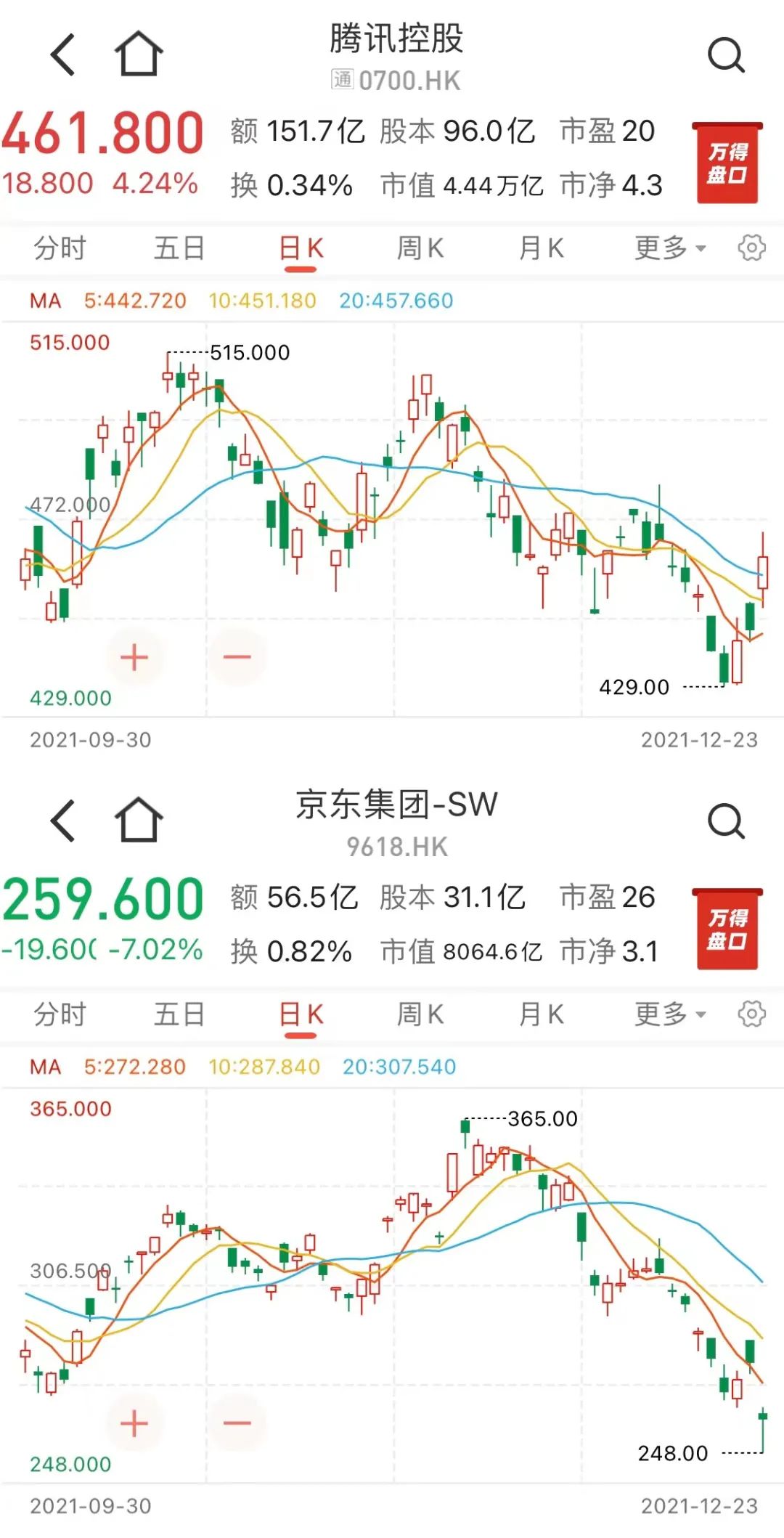This screenshot has height=1538, width=784.
Task: Select 五日 tab on JD chart
Action: [x=178, y=1014]
